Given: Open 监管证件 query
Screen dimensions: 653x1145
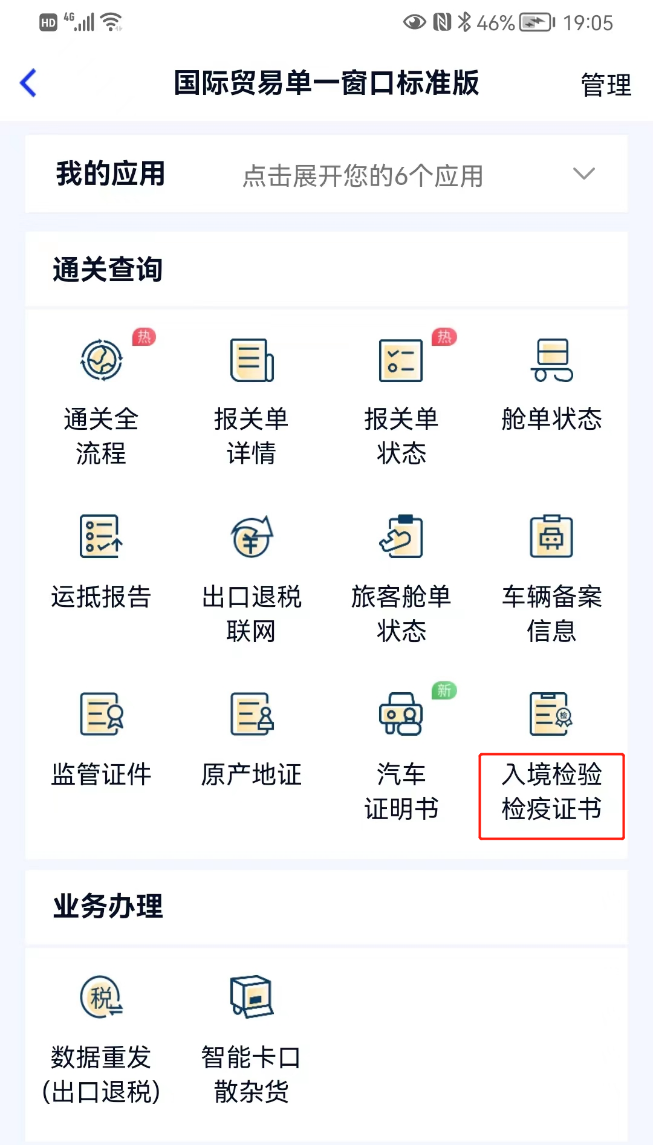Looking at the screenshot, I should 101,740.
